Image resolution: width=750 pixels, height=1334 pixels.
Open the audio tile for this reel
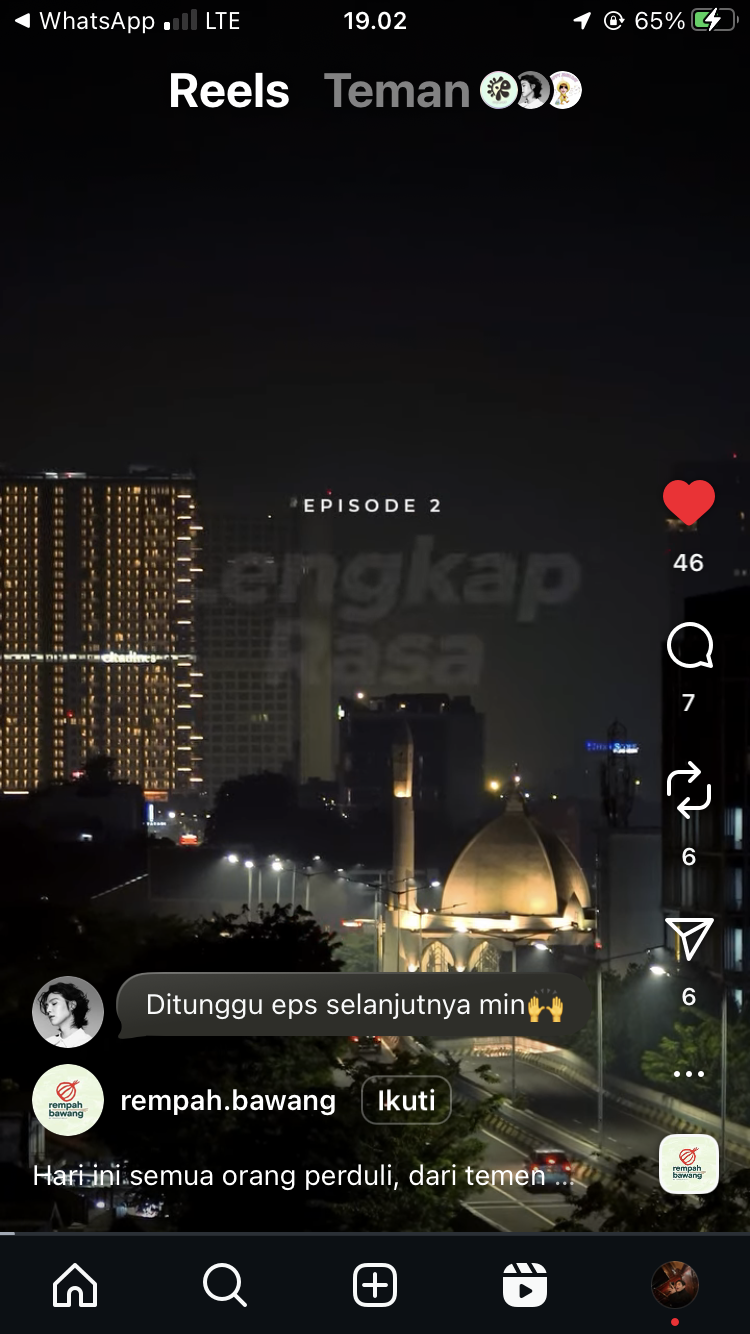[689, 1164]
